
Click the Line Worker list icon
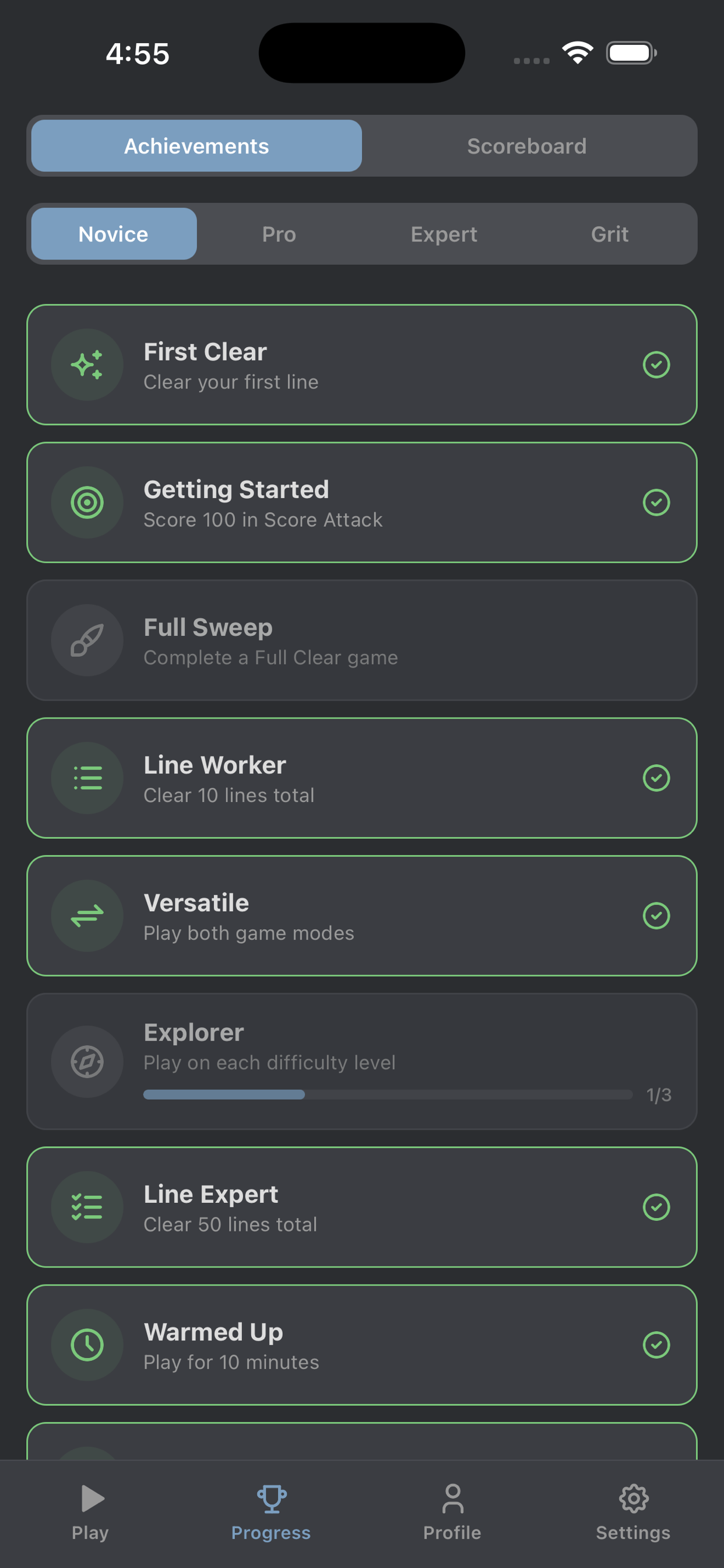87,779
